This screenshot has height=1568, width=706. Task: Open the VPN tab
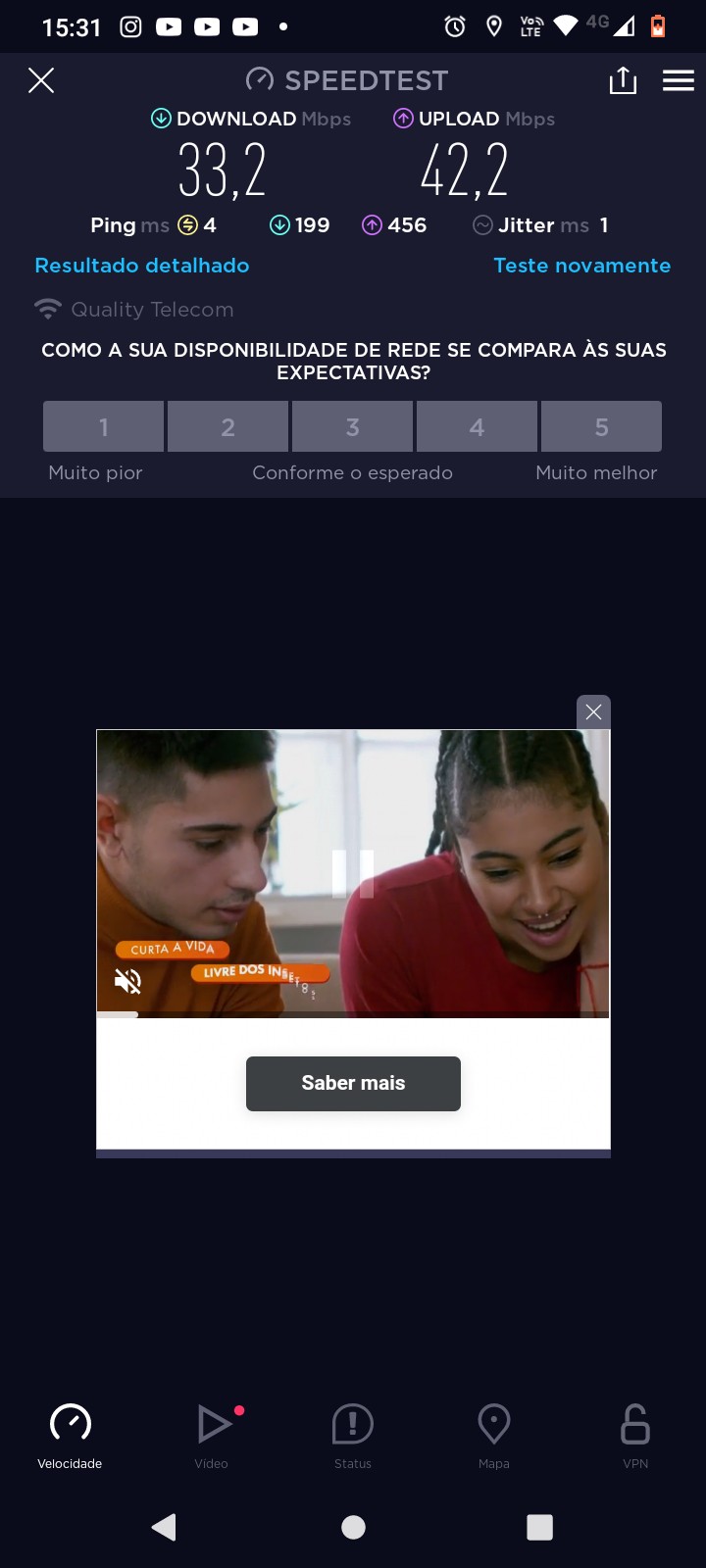(635, 1435)
